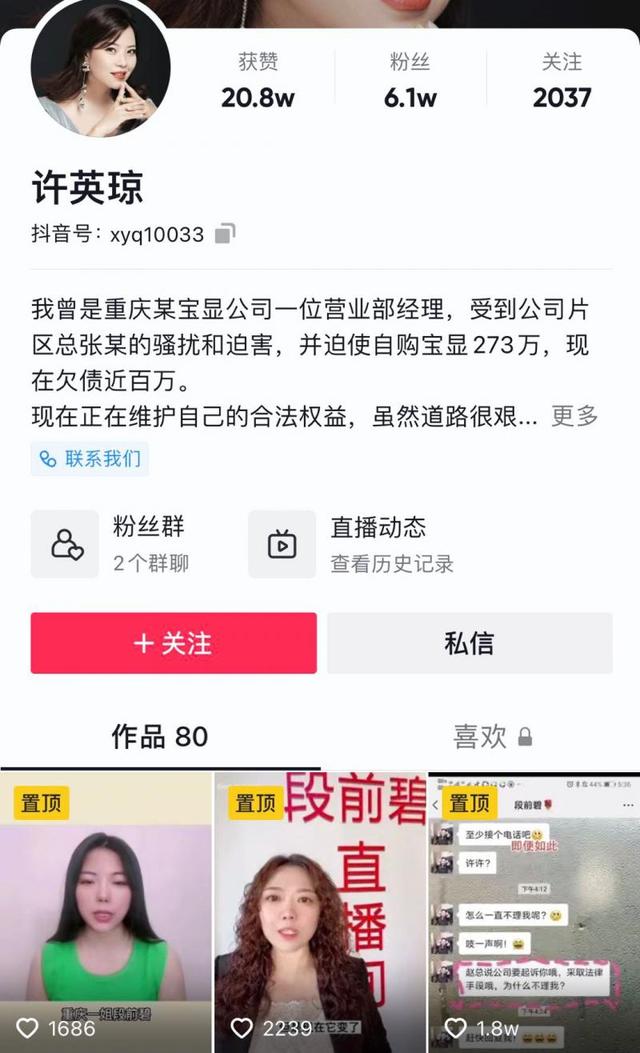Expand the bio with 更多

tap(574, 415)
